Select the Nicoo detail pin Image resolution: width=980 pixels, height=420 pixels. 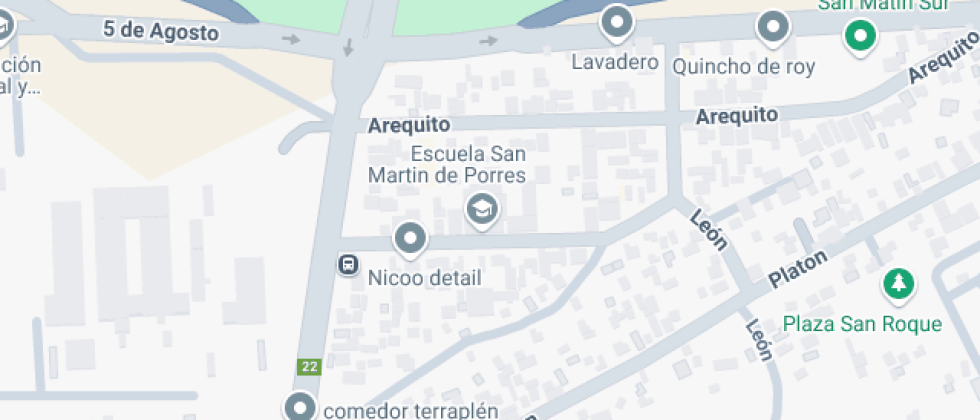point(410,239)
